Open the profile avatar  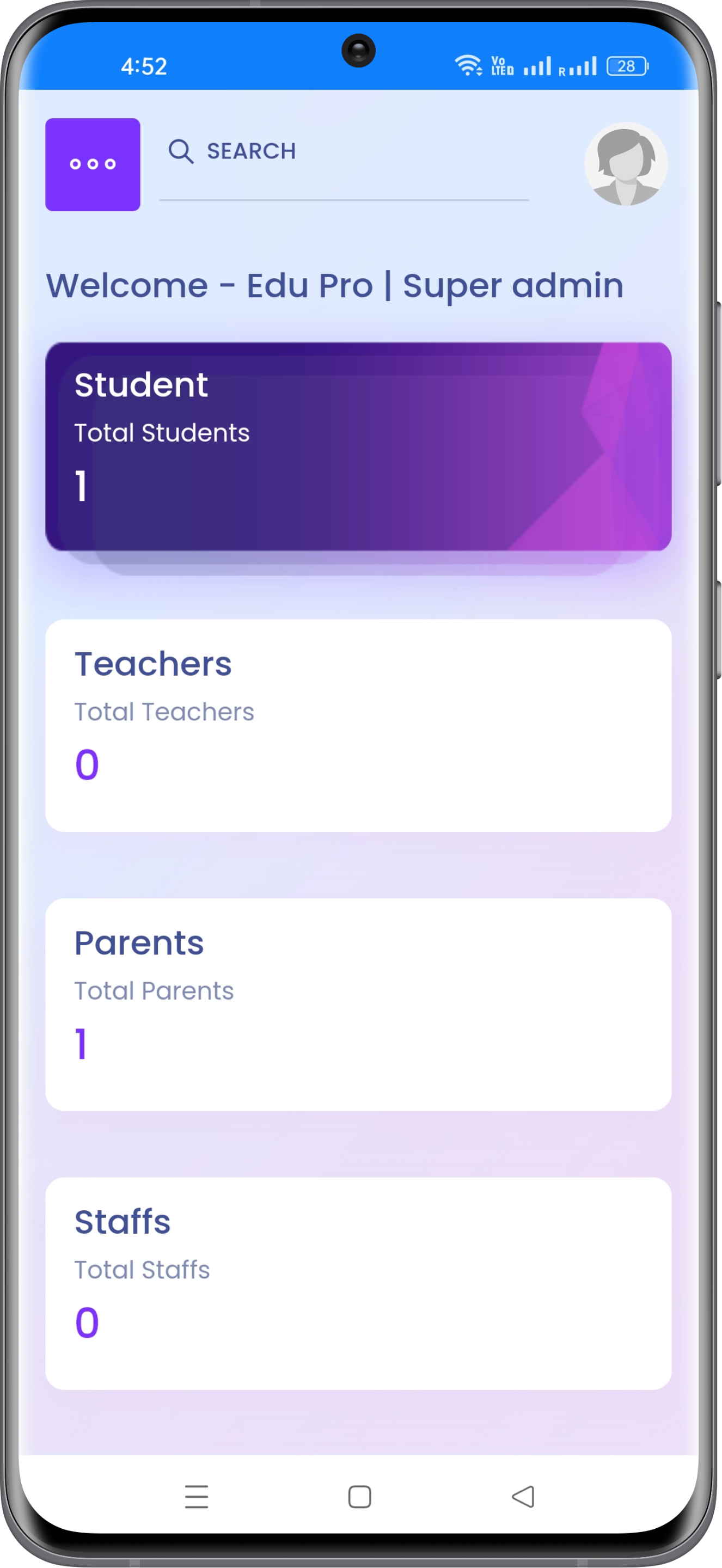[626, 164]
